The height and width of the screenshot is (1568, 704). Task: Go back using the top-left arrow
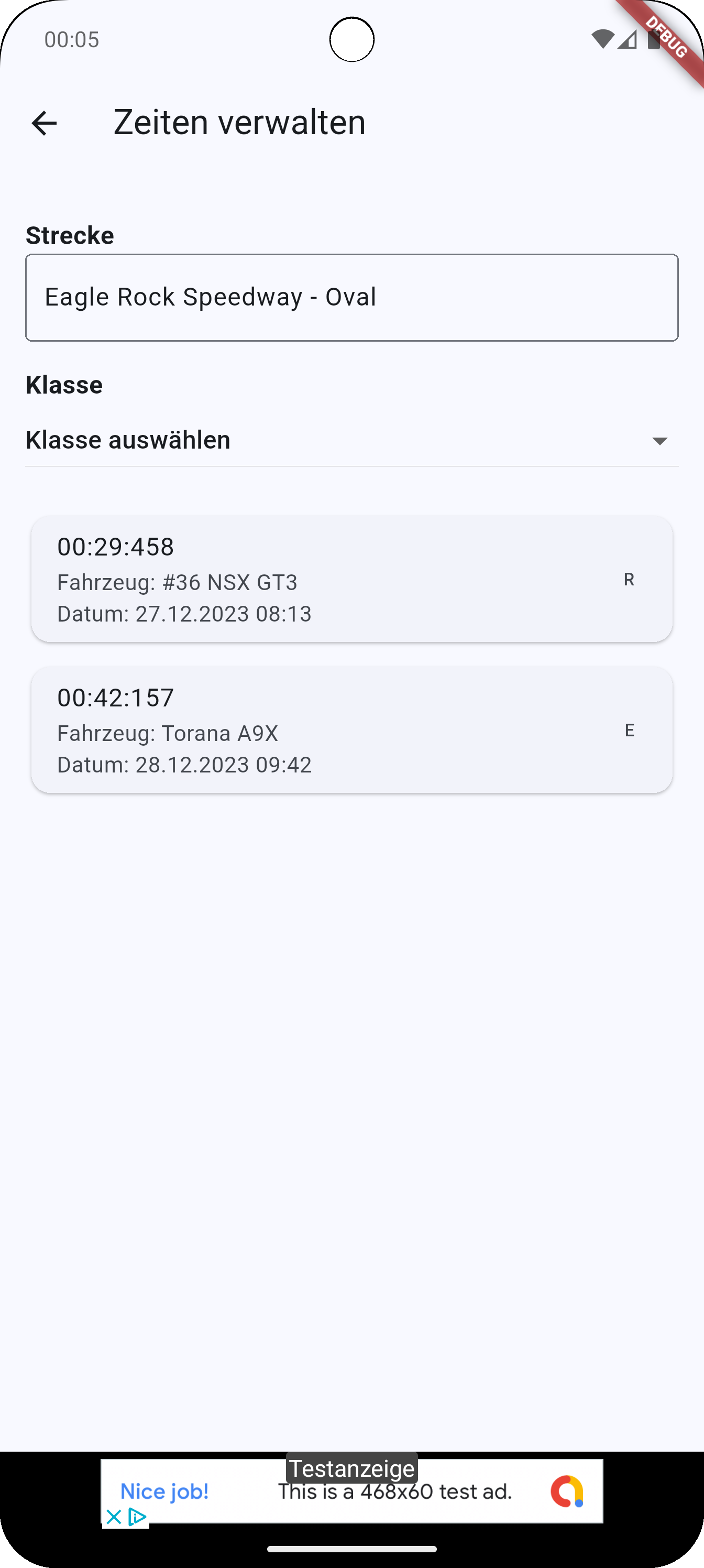[44, 123]
